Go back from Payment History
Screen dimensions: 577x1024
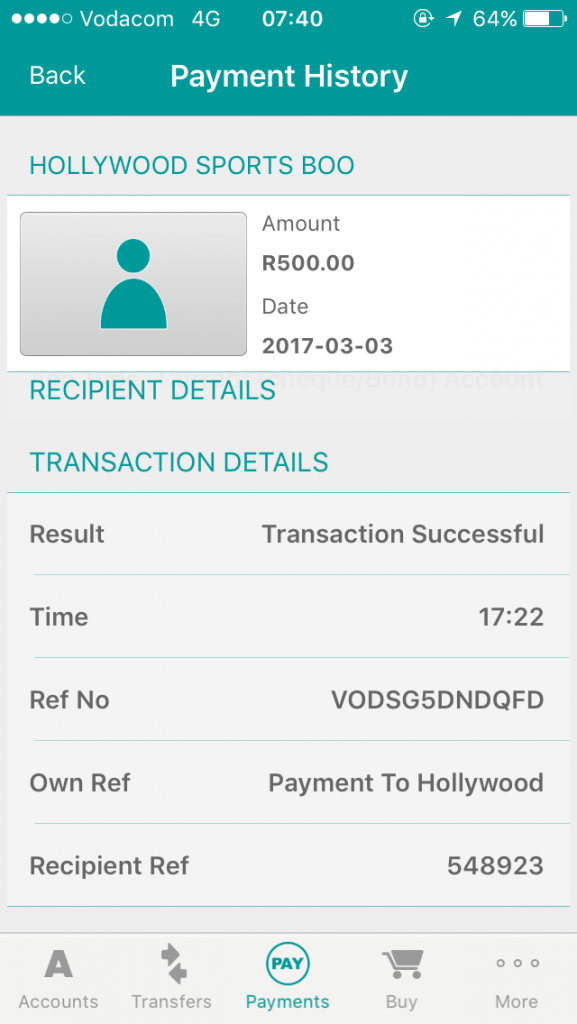click(57, 76)
